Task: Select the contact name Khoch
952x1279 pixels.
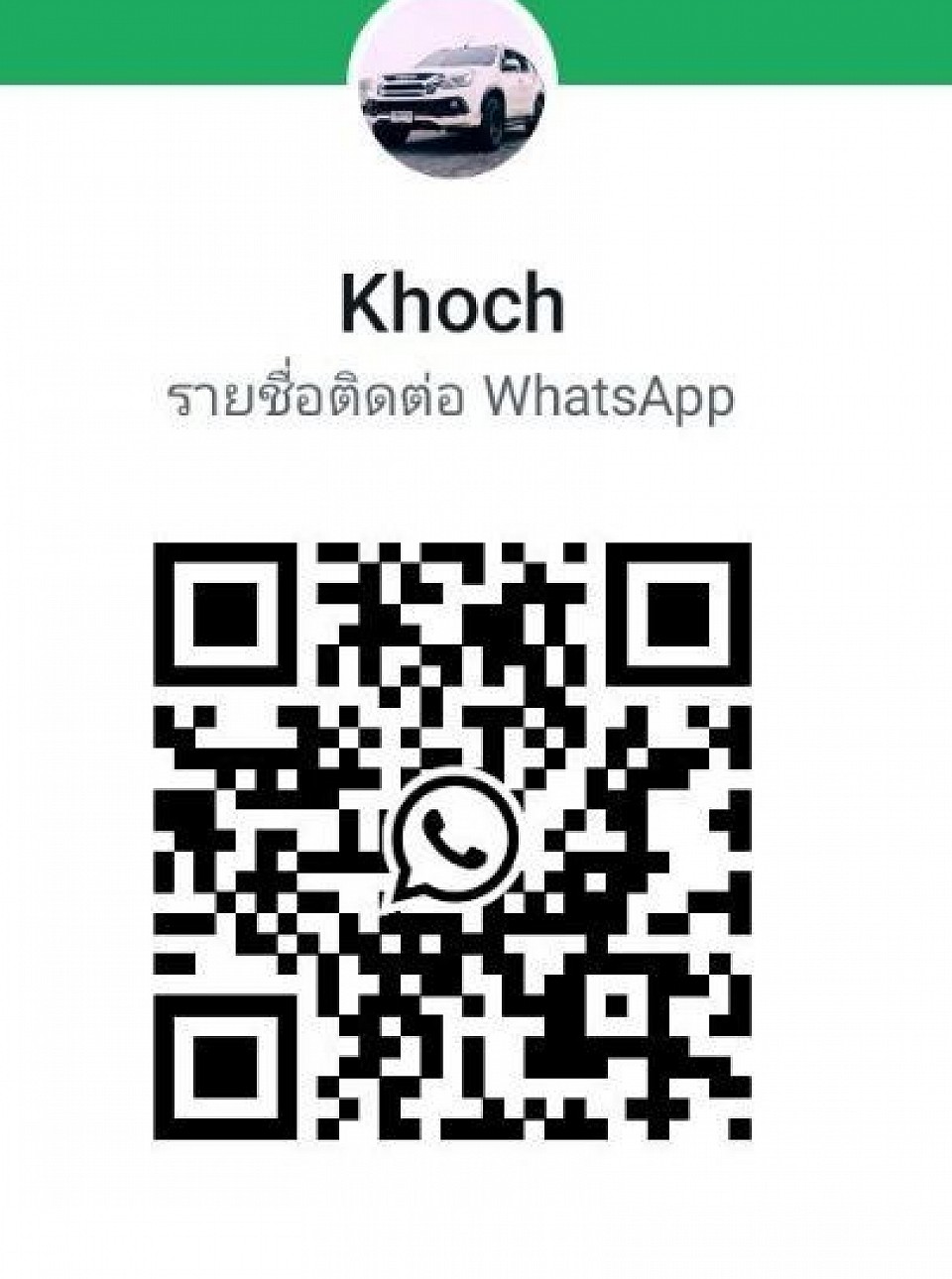Action: pyautogui.click(x=453, y=302)
